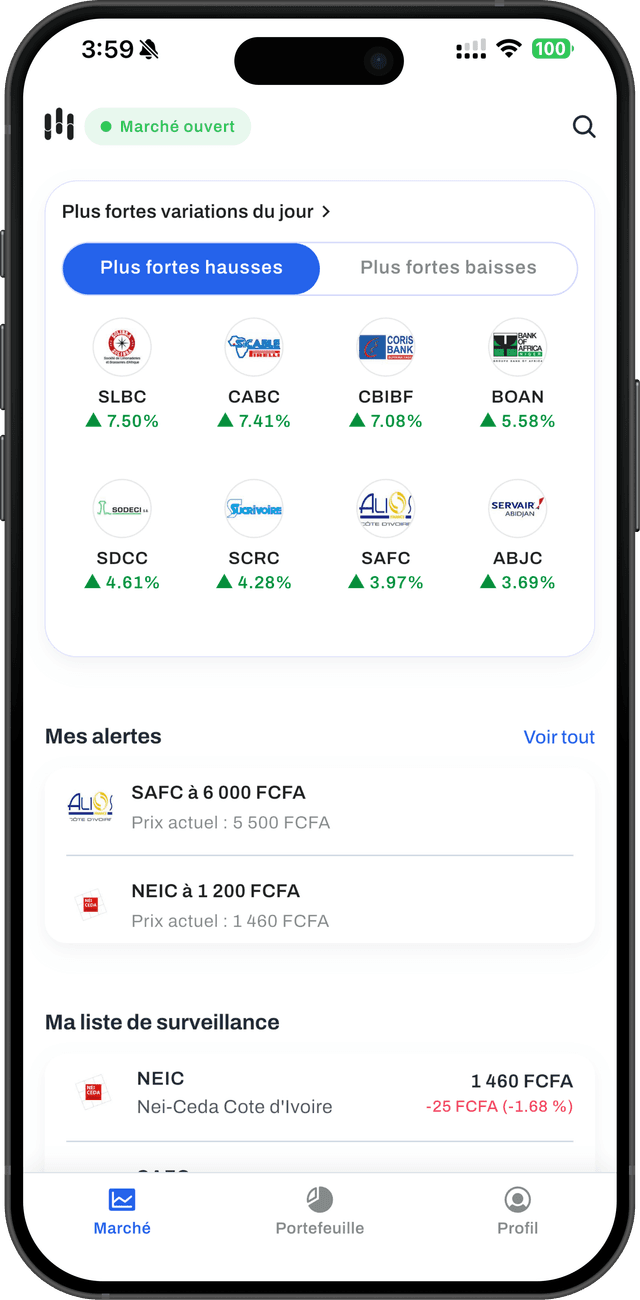The width and height of the screenshot is (640, 1300).
Task: Open the search icon
Action: [x=584, y=127]
